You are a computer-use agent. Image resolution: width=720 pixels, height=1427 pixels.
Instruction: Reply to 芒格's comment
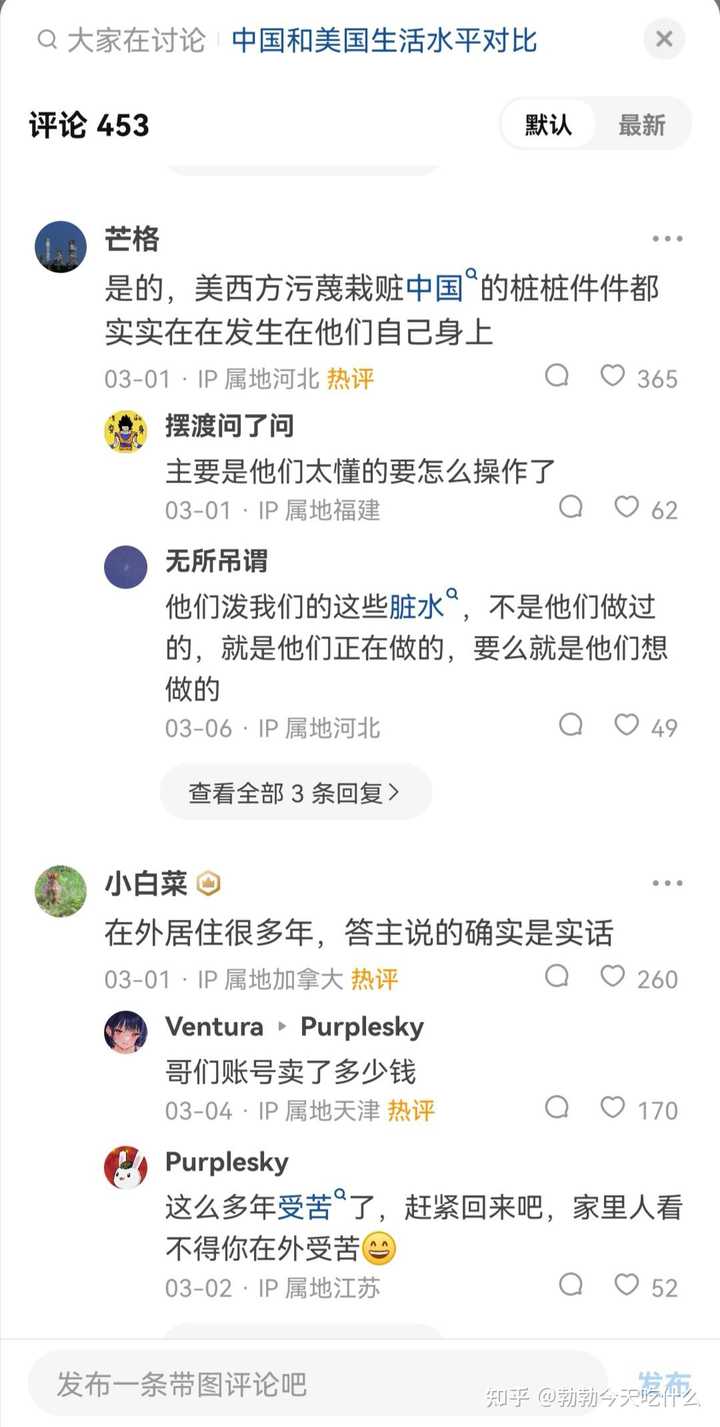point(557,376)
